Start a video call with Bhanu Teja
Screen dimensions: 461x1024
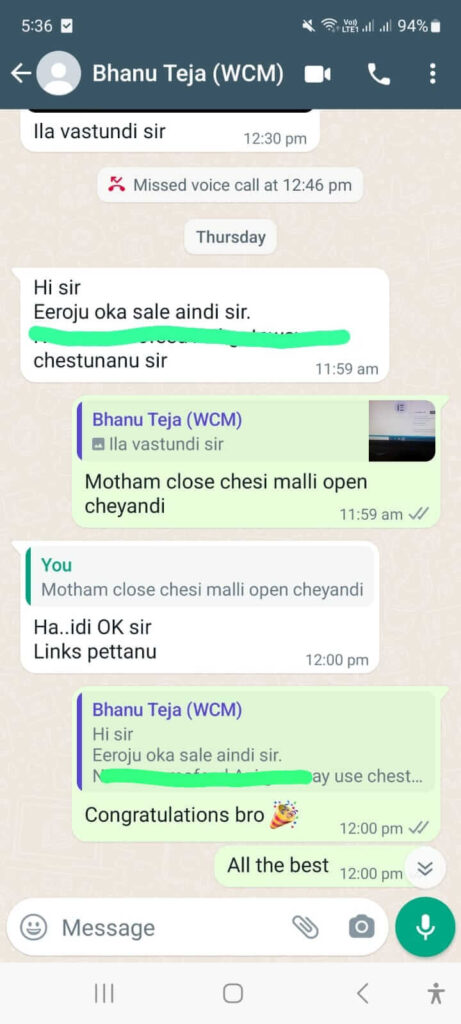pyautogui.click(x=317, y=74)
